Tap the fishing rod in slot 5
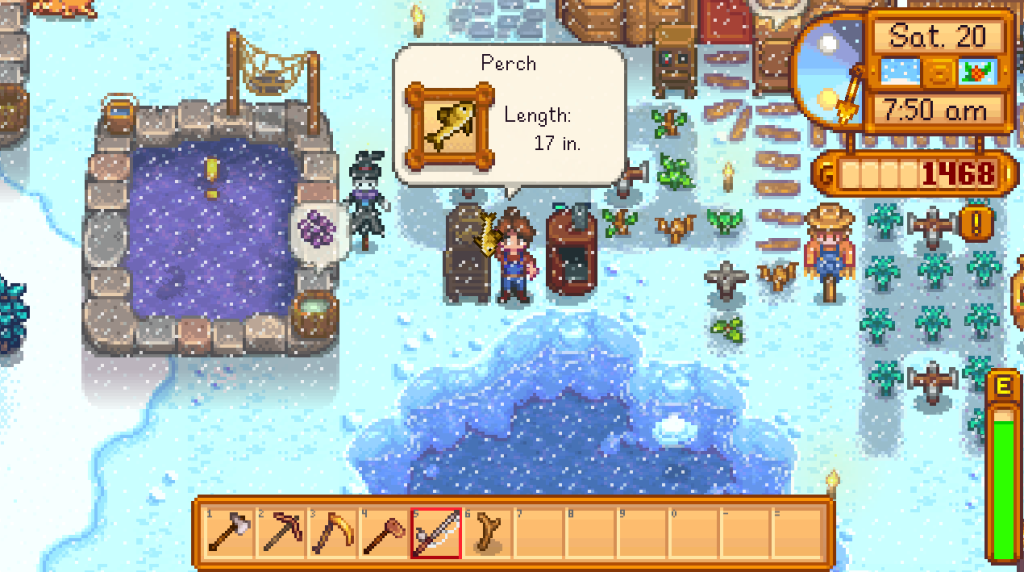The image size is (1024, 572). pos(436,531)
